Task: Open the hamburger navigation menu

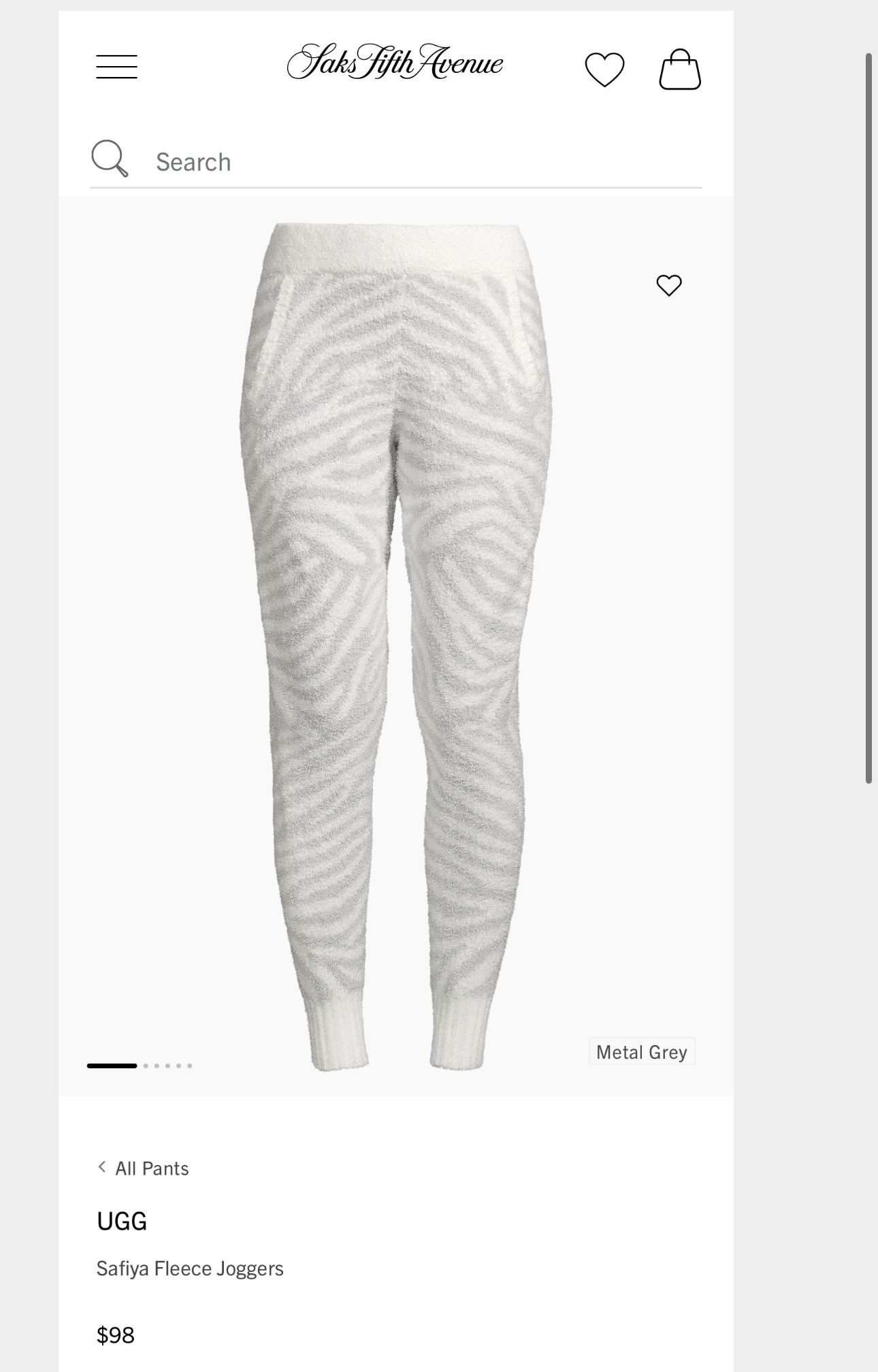Action: [x=116, y=67]
